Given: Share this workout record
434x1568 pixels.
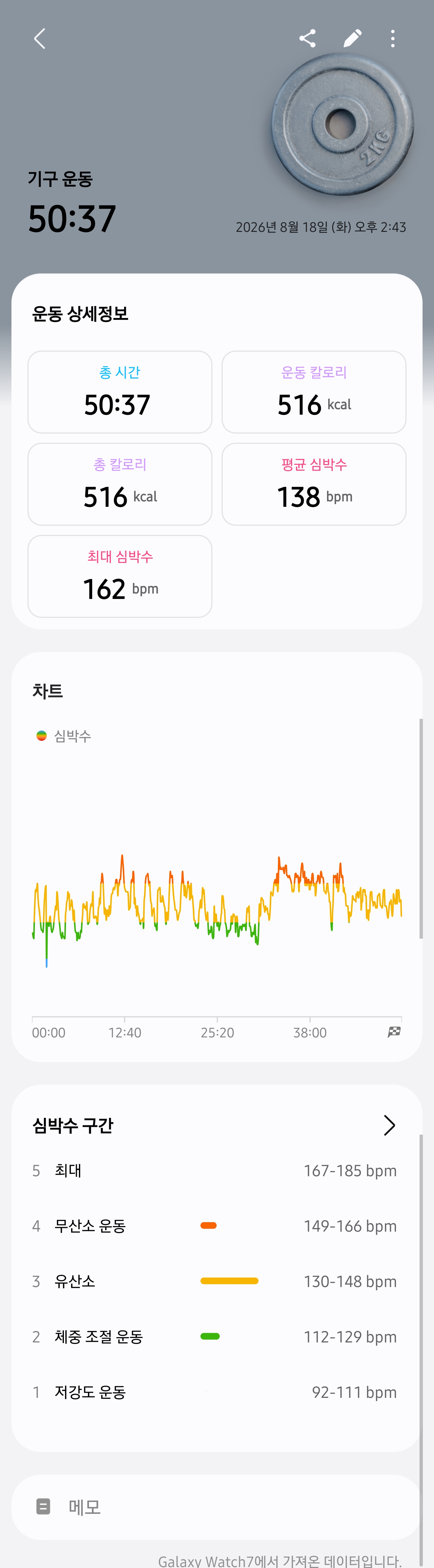Looking at the screenshot, I should pyautogui.click(x=307, y=38).
